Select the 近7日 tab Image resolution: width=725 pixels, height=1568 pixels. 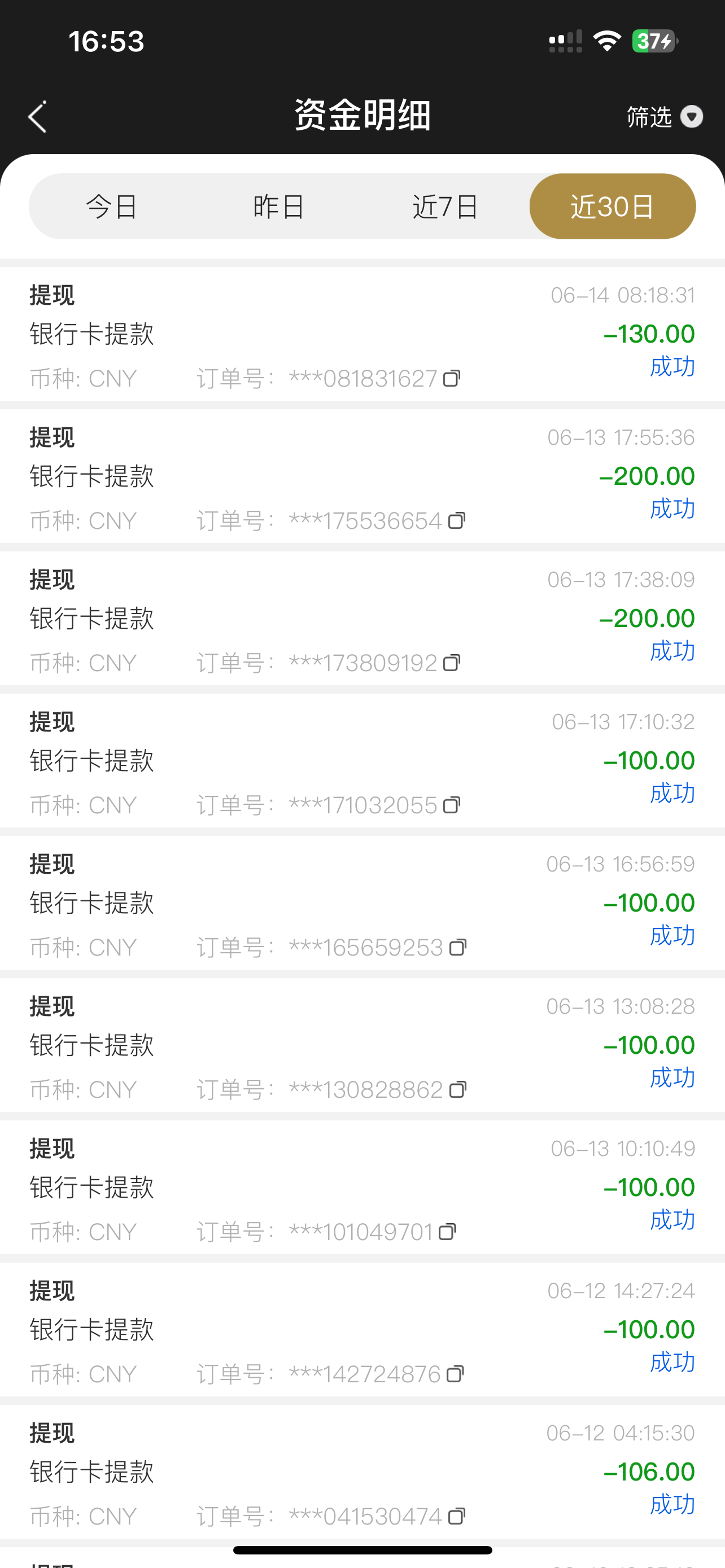(446, 207)
